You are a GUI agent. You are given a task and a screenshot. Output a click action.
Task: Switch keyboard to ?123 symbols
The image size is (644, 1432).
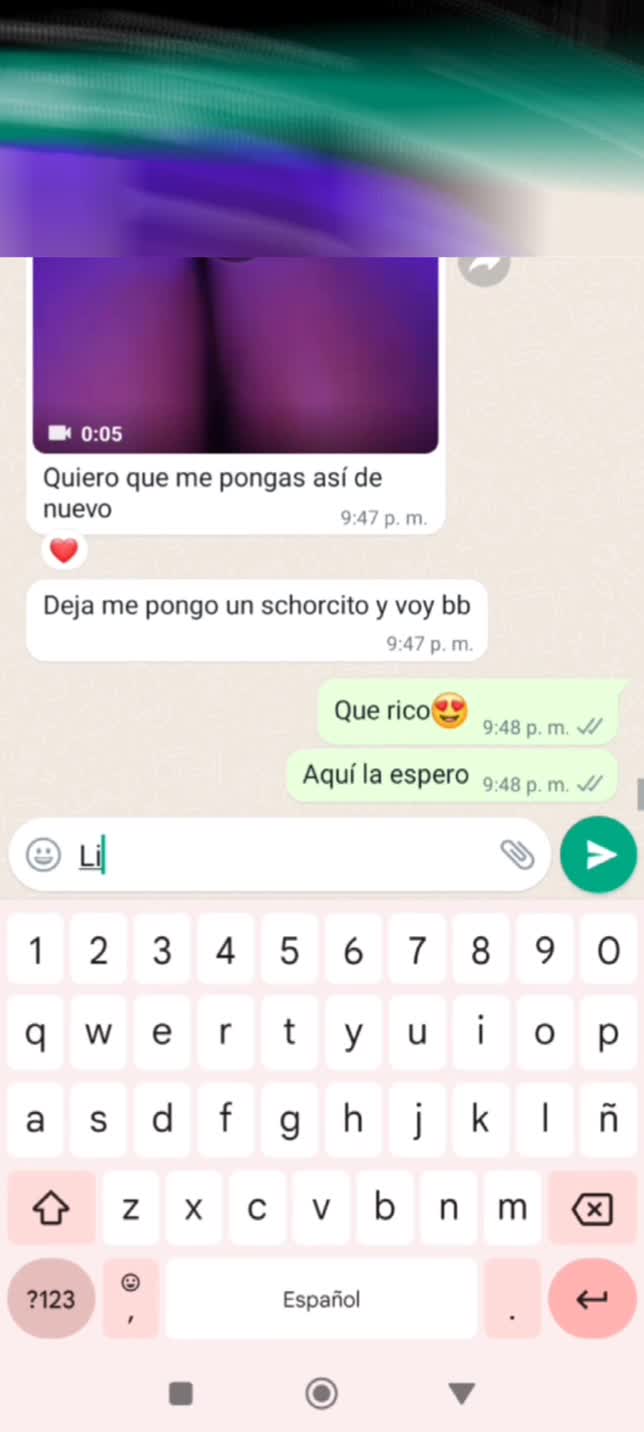coord(51,1299)
